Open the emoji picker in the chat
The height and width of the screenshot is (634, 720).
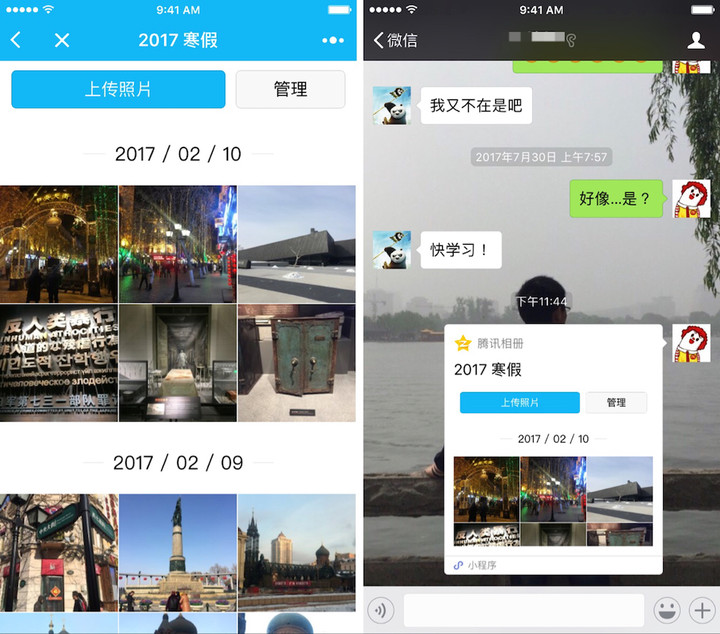tap(665, 610)
